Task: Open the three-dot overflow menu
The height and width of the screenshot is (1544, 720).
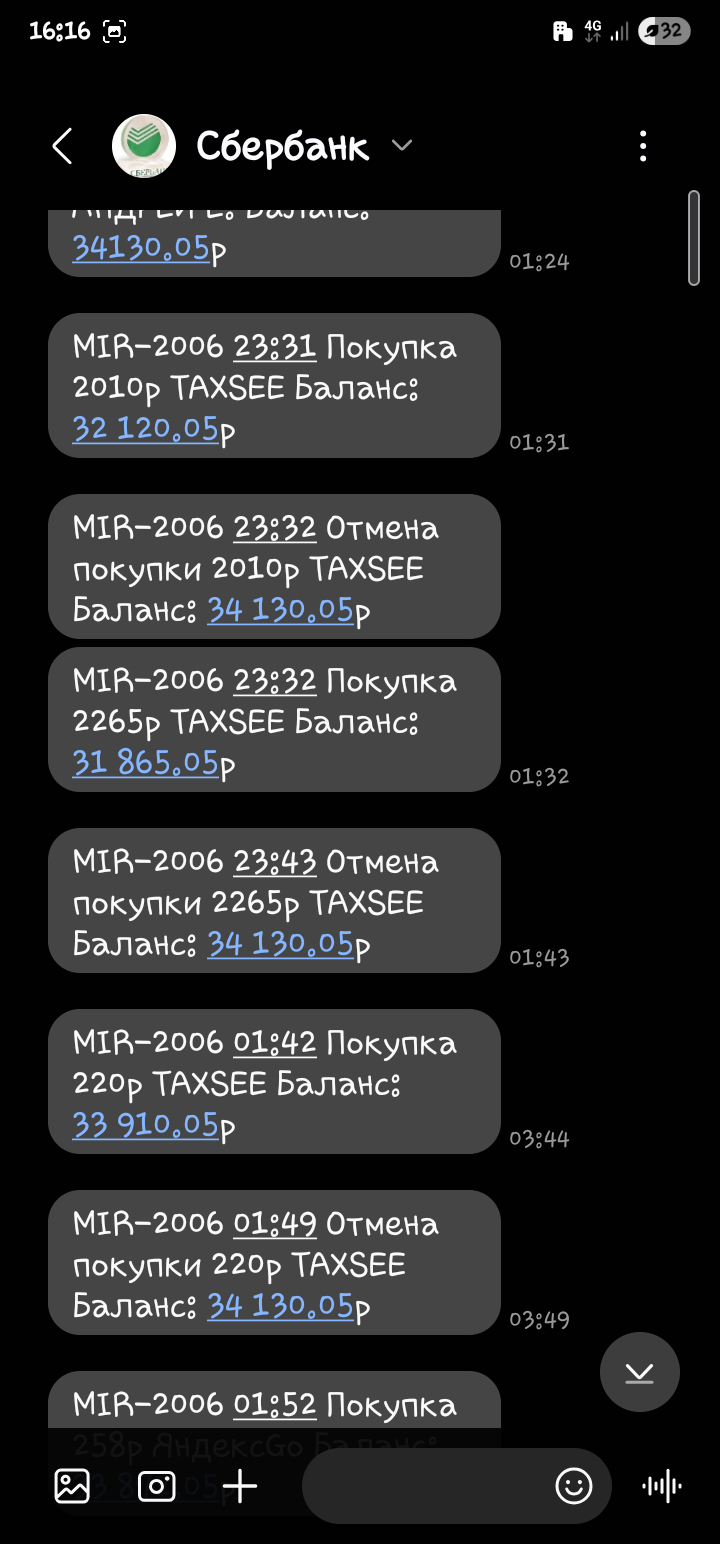Action: (643, 146)
